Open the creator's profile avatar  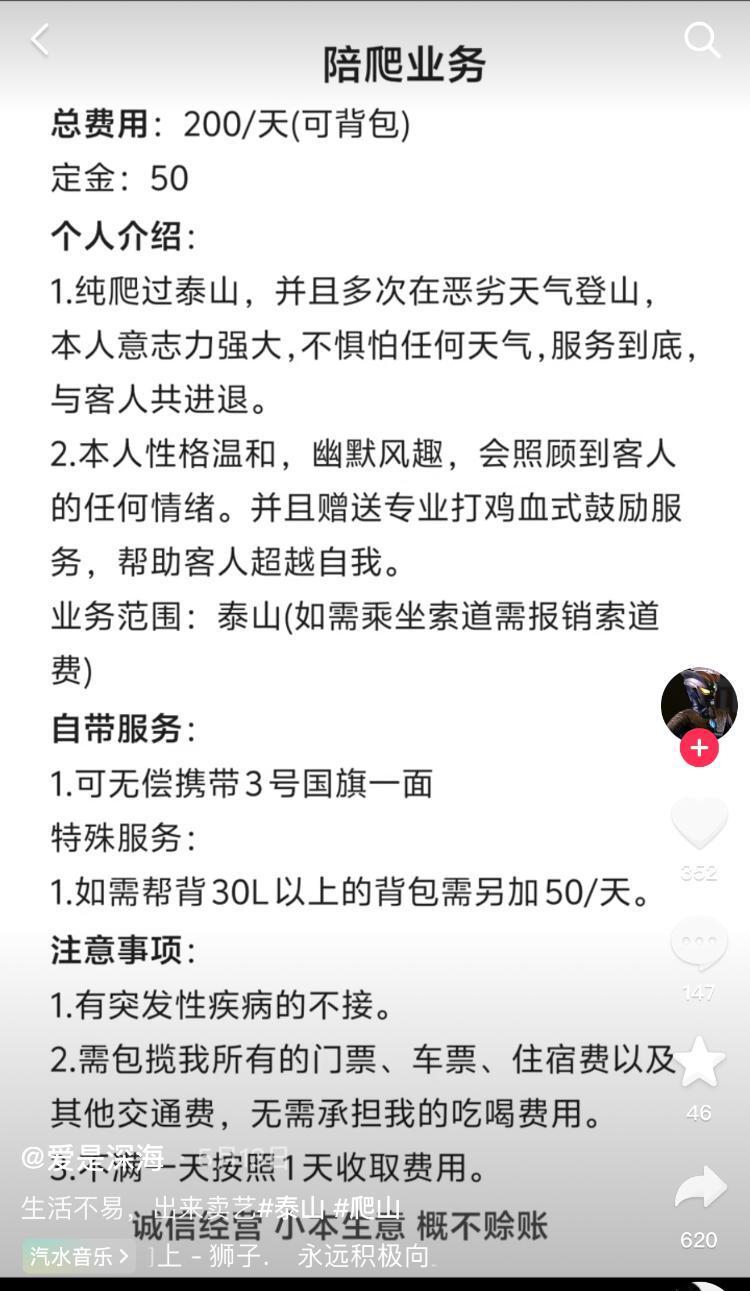coord(698,703)
